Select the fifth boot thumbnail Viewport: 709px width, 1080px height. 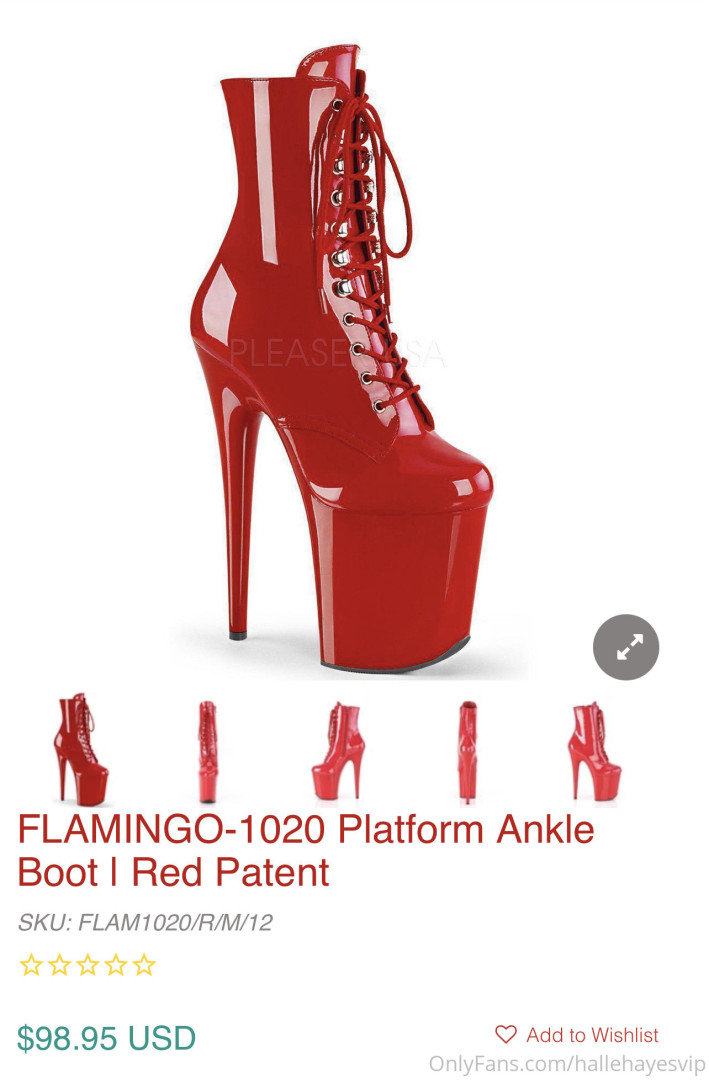coord(594,751)
